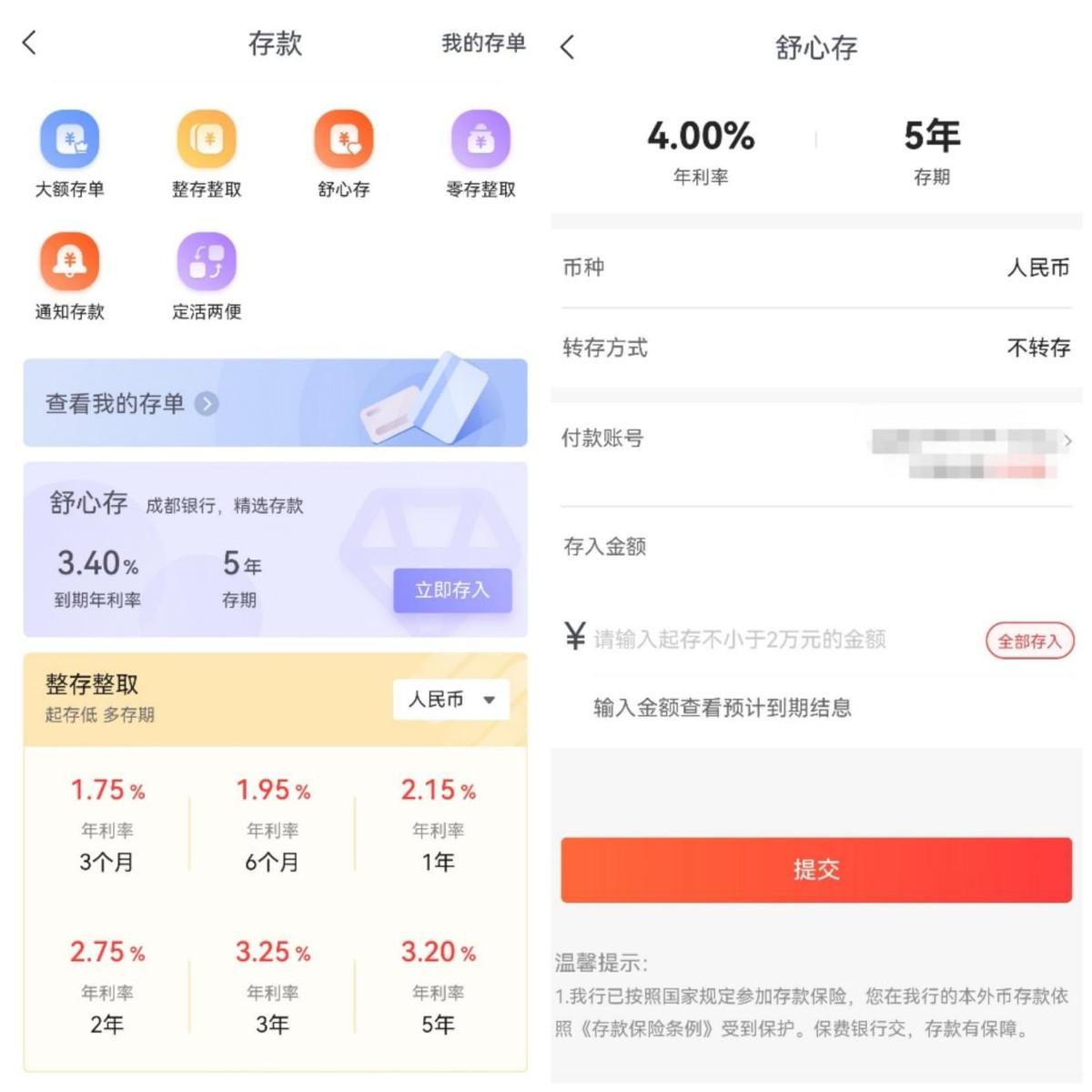1092x1092 pixels.
Task: Expand the 人民币 currency dropdown
Action: (x=451, y=699)
